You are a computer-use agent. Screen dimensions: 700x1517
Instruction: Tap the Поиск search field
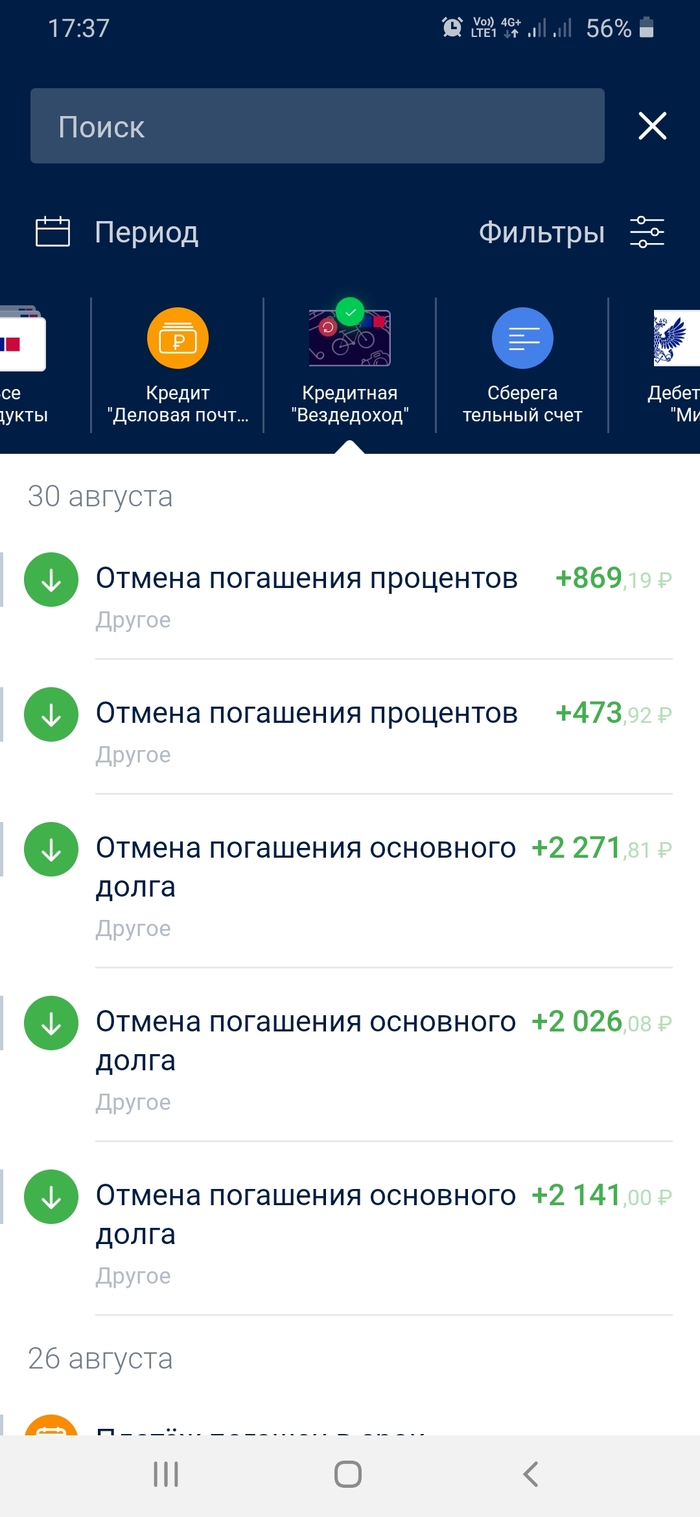click(x=317, y=126)
